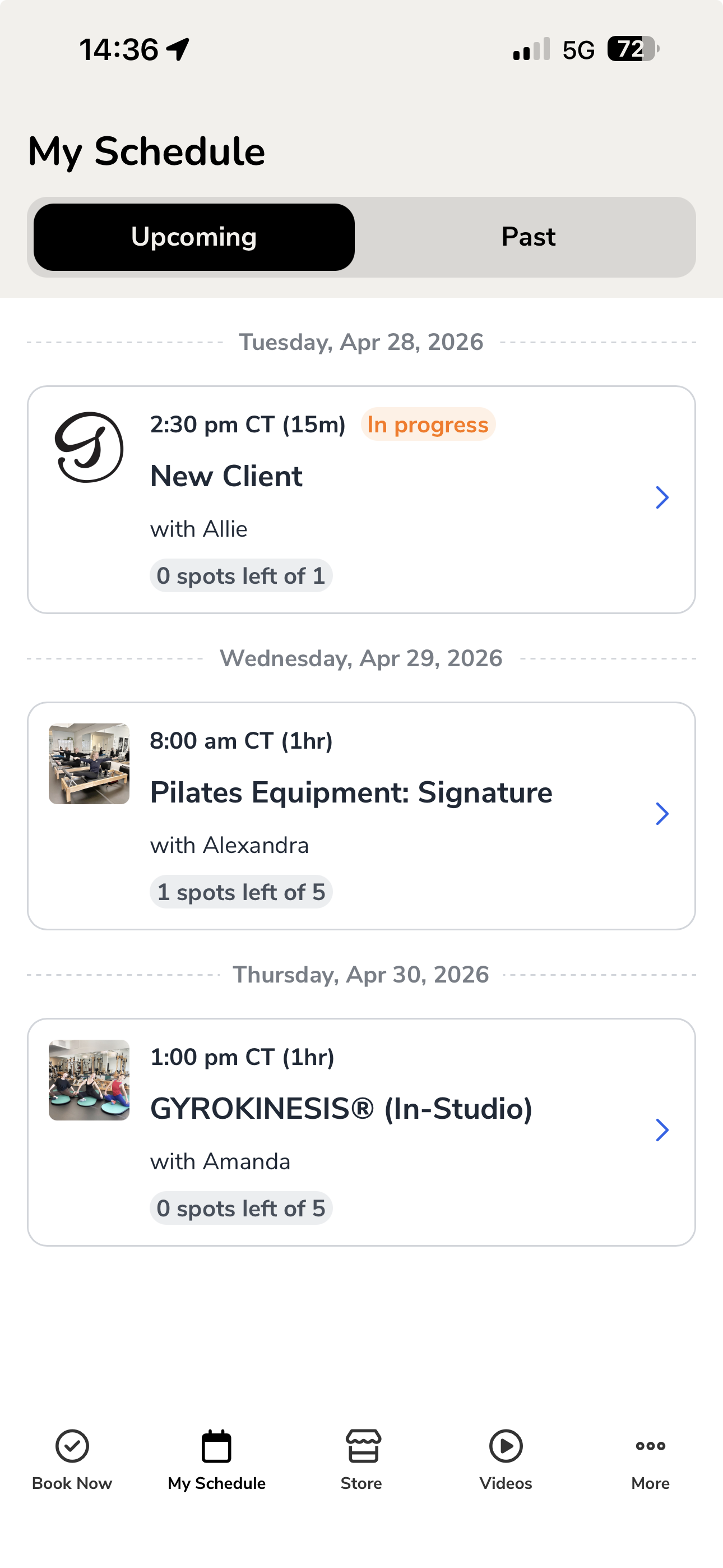The height and width of the screenshot is (1568, 723).
Task: Select the Upcoming tab
Action: [x=194, y=237]
